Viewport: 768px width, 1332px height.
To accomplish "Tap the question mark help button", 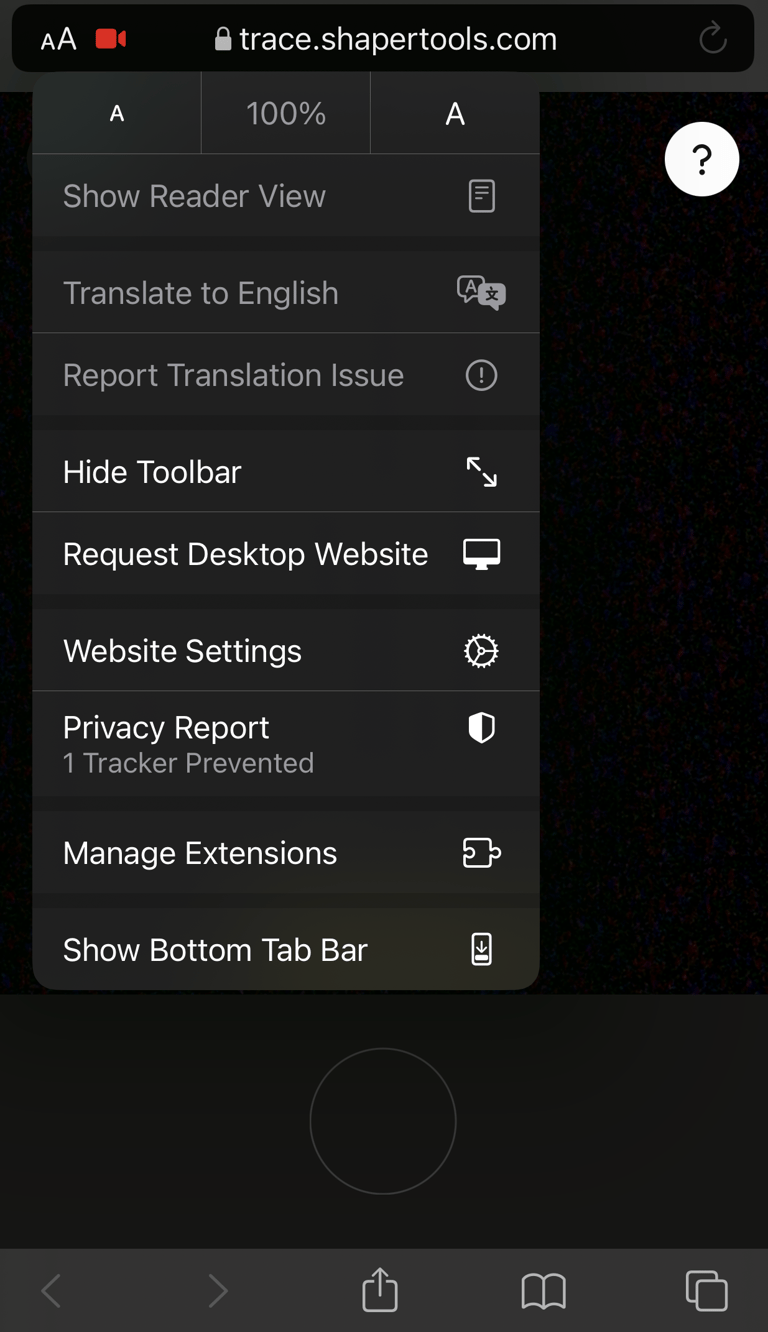I will click(x=702, y=159).
